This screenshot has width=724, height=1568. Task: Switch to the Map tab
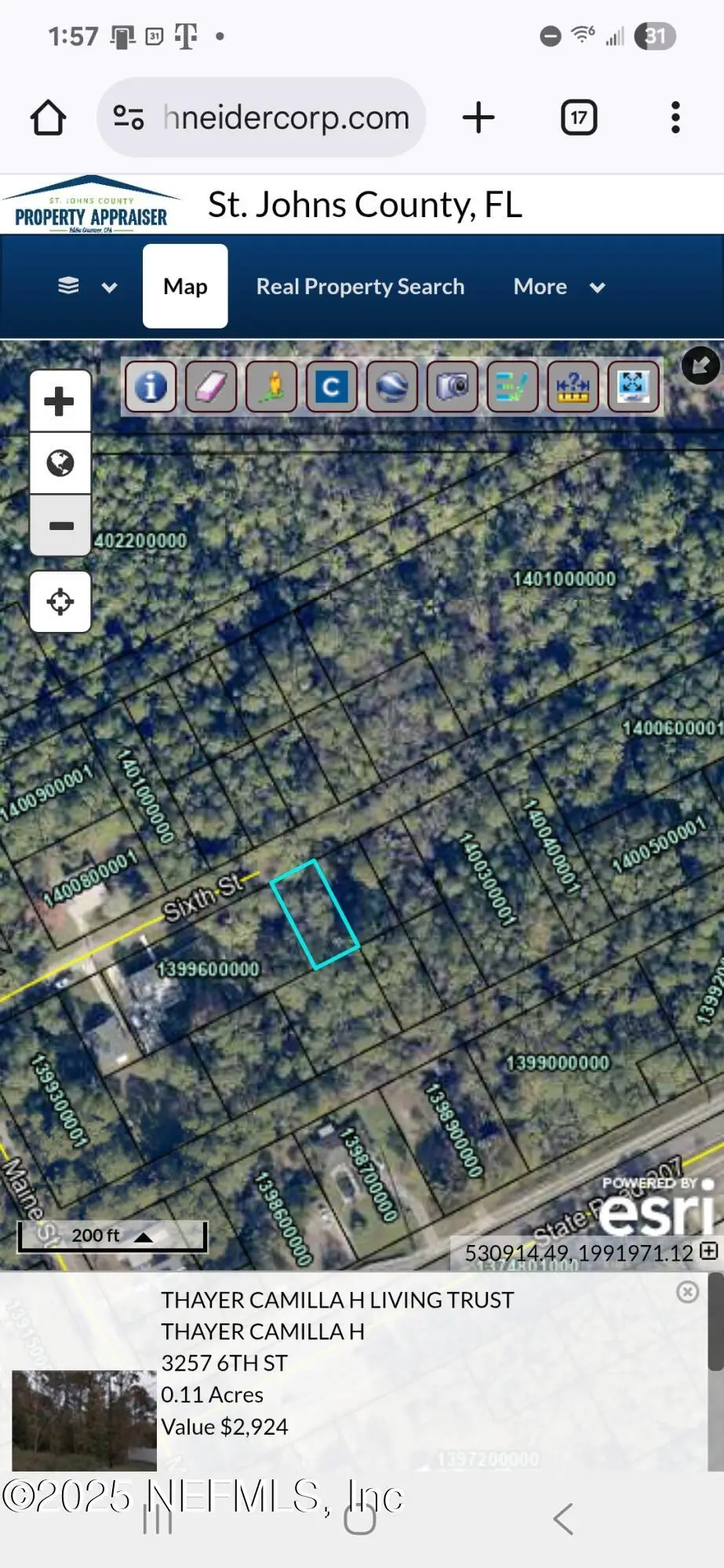[185, 286]
